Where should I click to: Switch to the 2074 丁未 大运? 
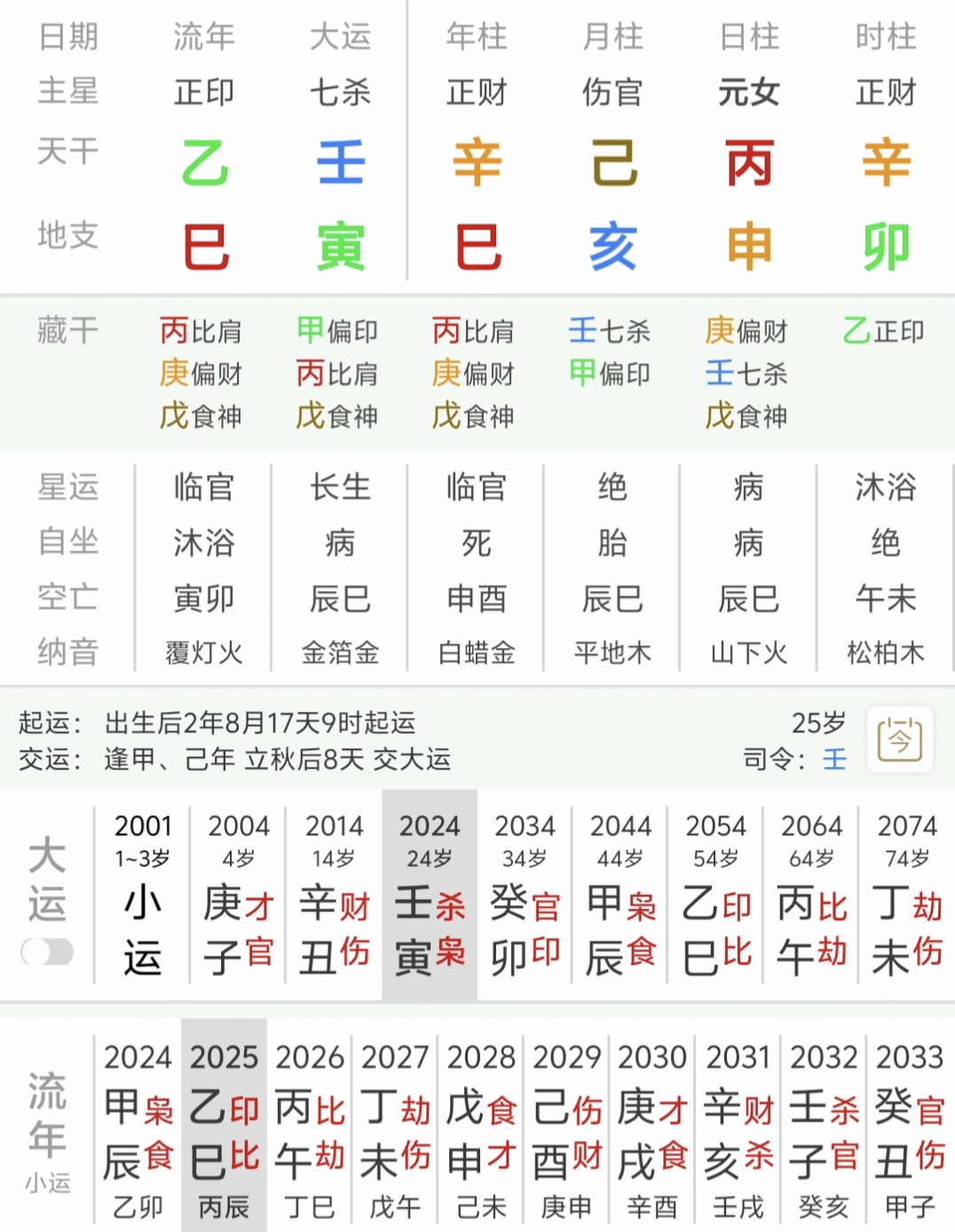(x=907, y=896)
